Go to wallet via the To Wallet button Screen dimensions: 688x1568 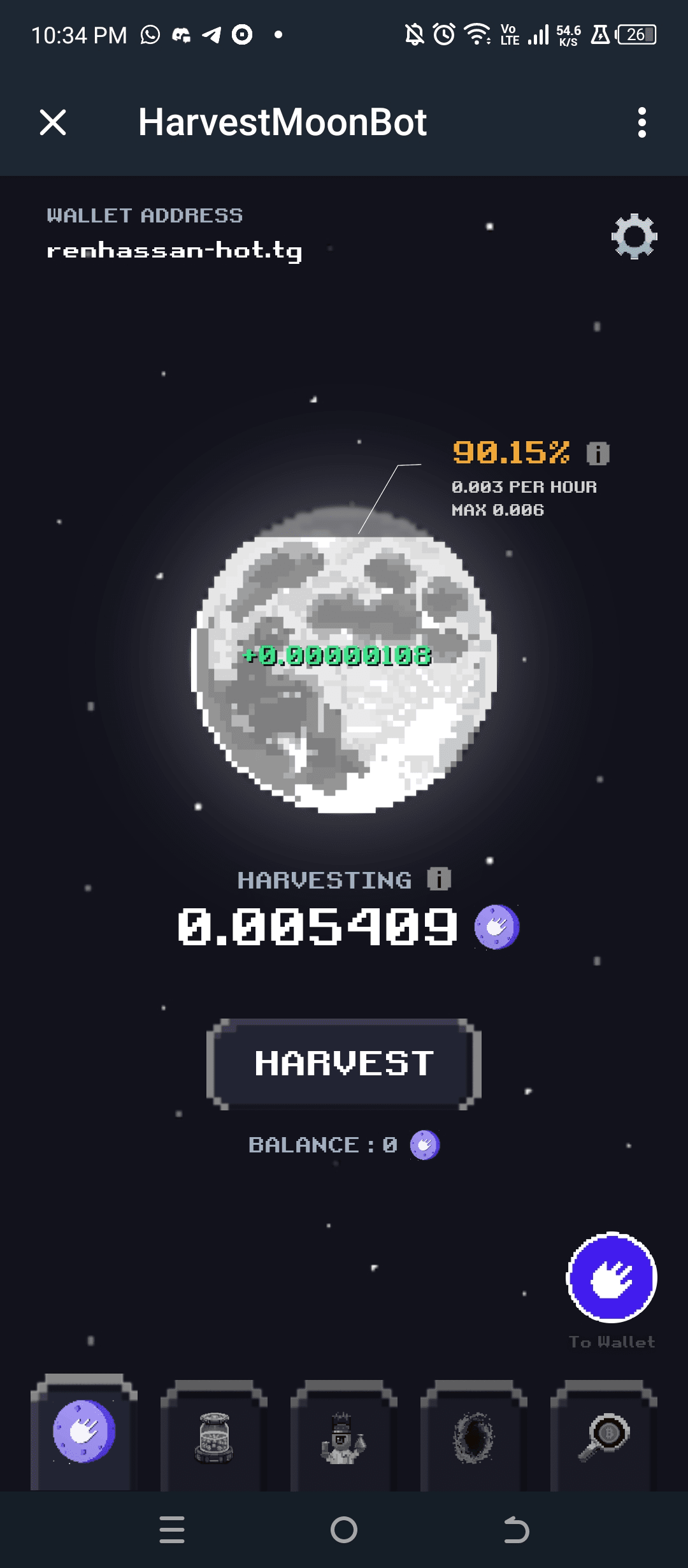[x=612, y=1277]
